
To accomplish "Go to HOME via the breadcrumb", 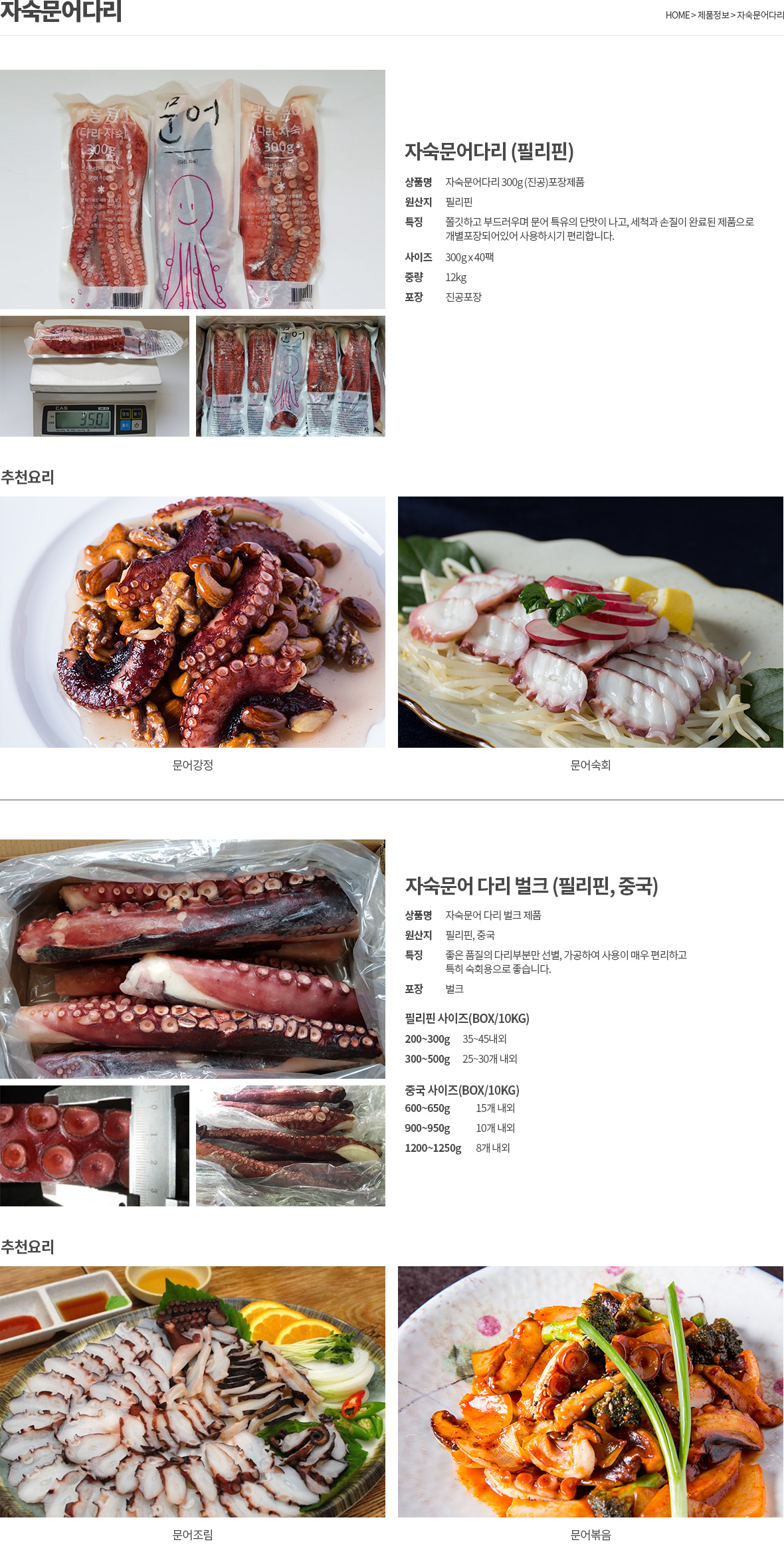I will (x=677, y=15).
